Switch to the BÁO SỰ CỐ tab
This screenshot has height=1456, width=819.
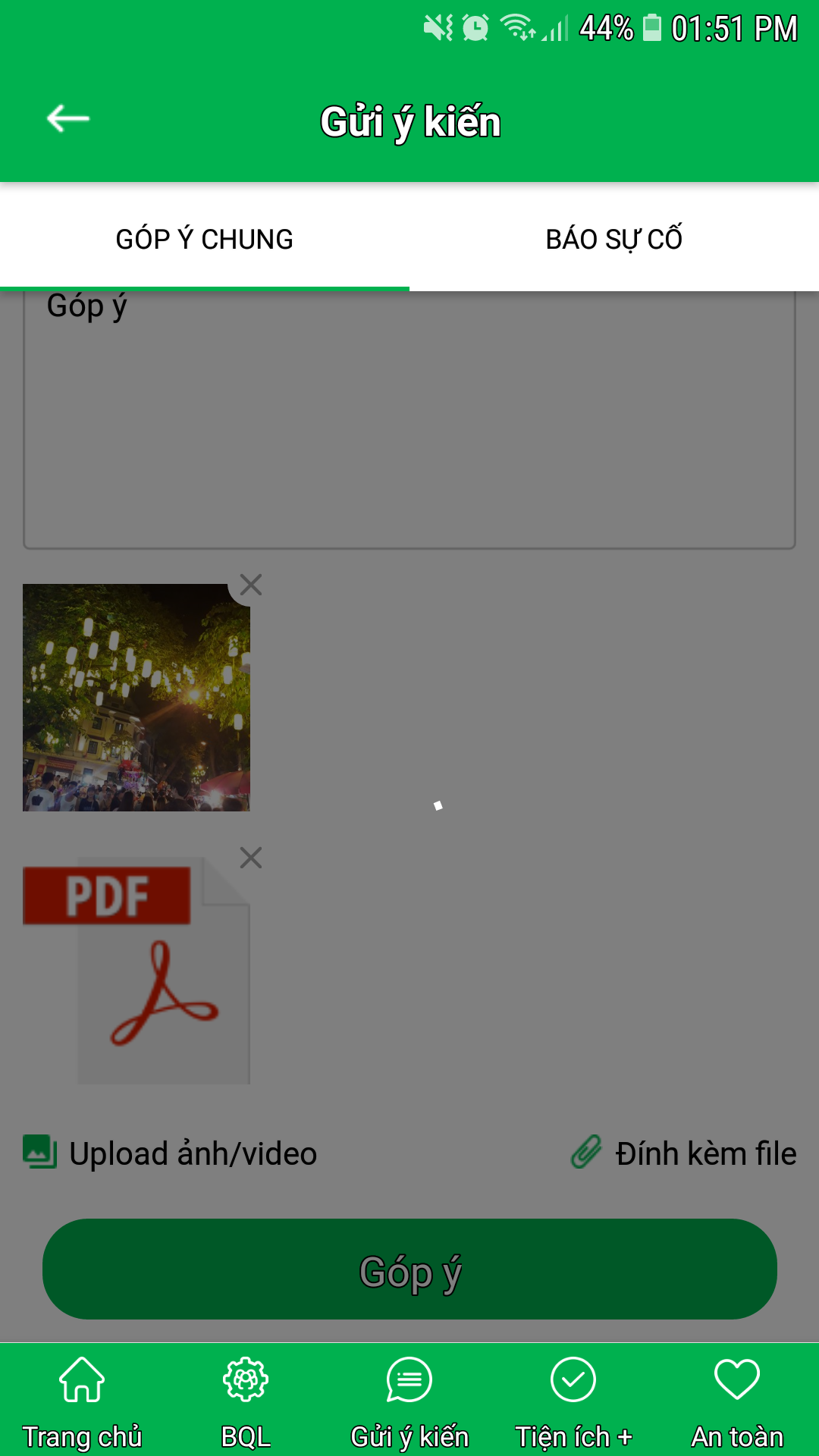click(613, 239)
